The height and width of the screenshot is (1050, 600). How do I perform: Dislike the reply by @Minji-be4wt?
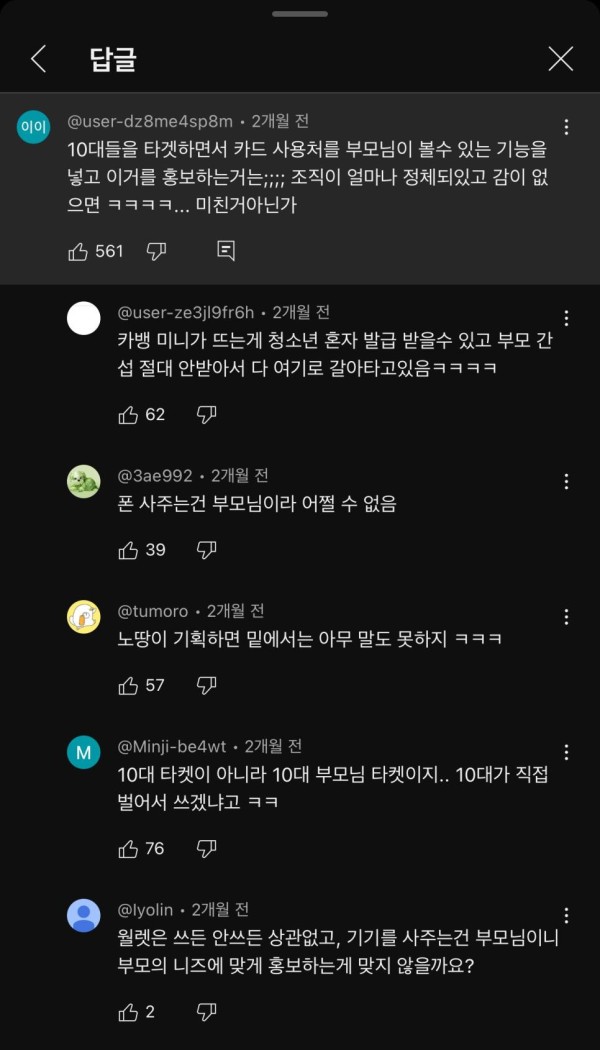click(x=206, y=849)
